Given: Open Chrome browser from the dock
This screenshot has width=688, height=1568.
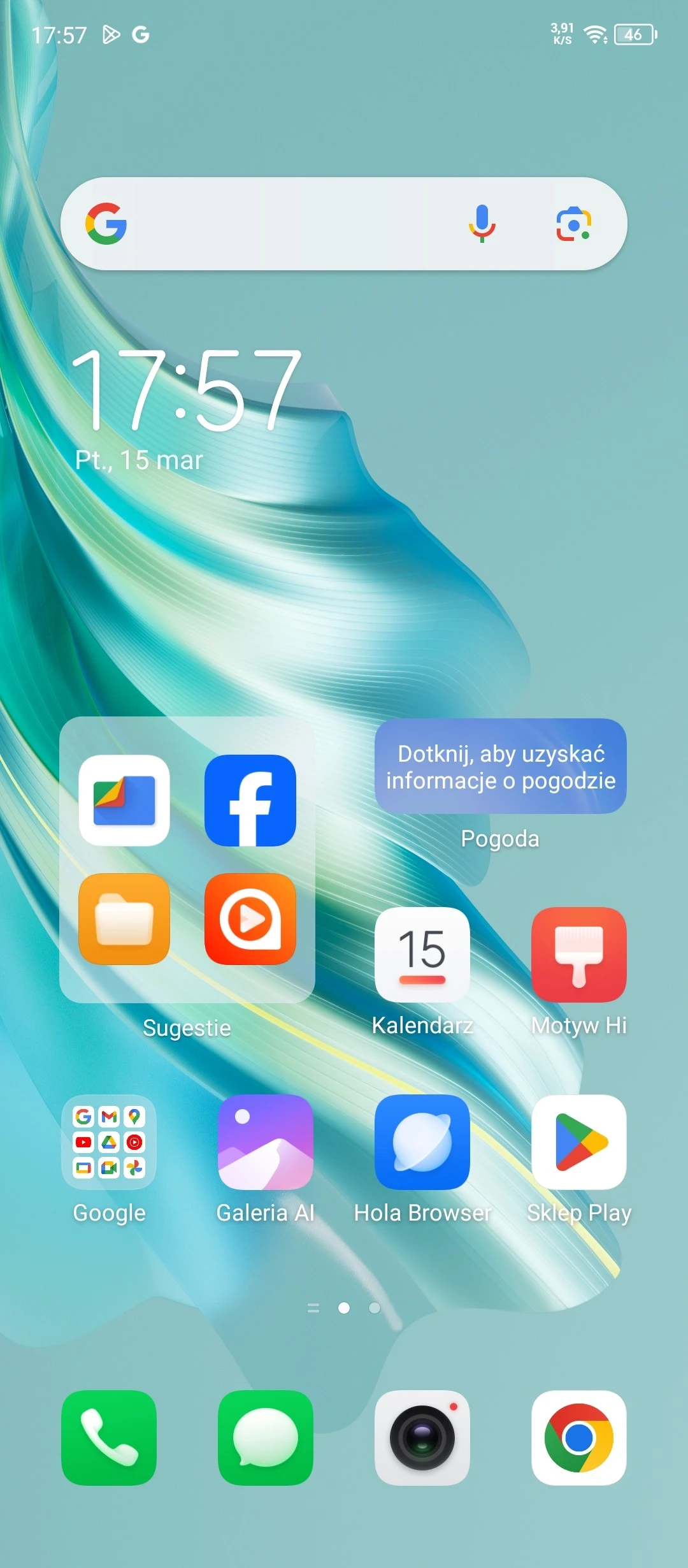Looking at the screenshot, I should (x=578, y=1437).
